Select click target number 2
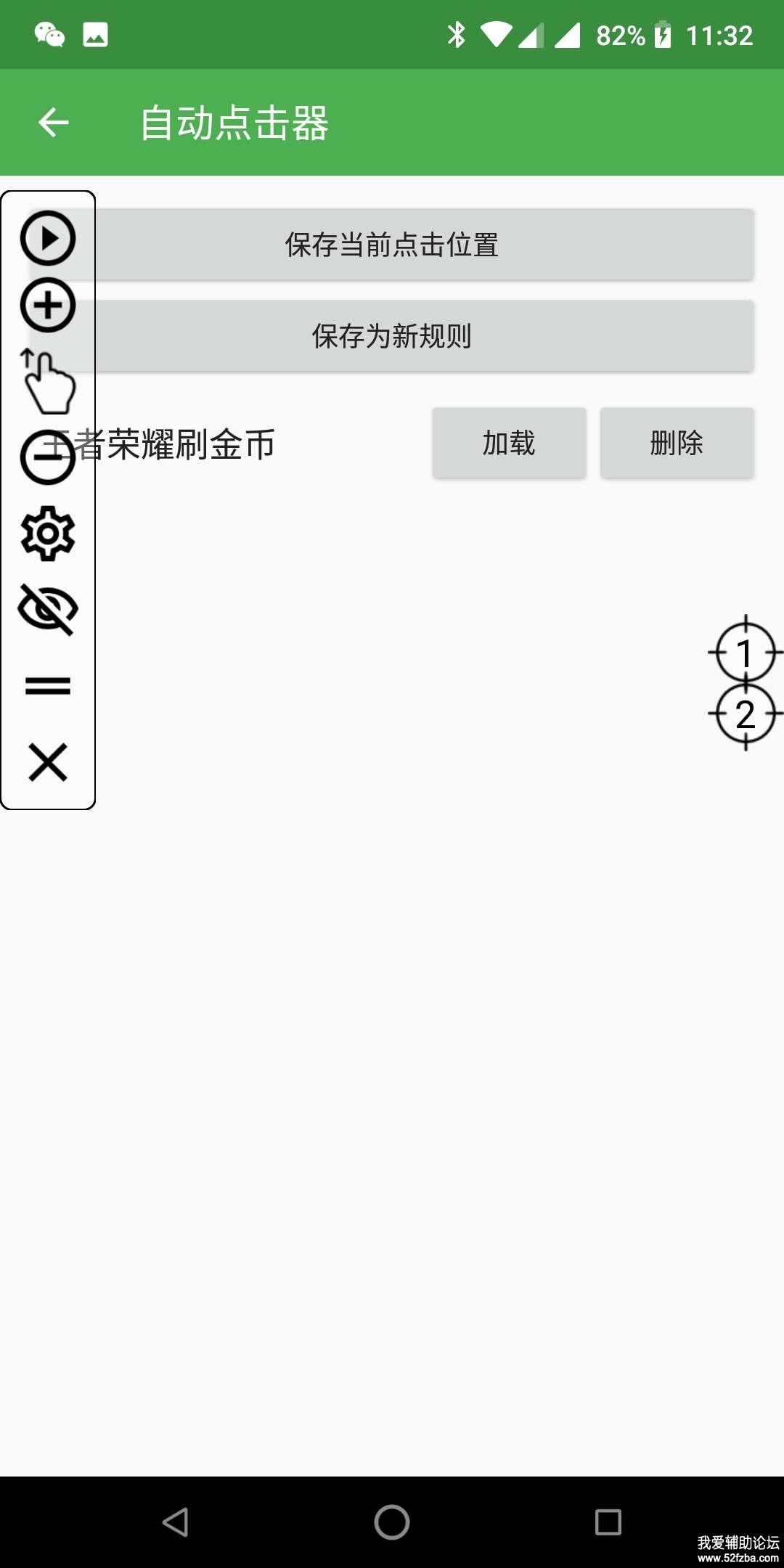The width and height of the screenshot is (784, 1568). (745, 714)
